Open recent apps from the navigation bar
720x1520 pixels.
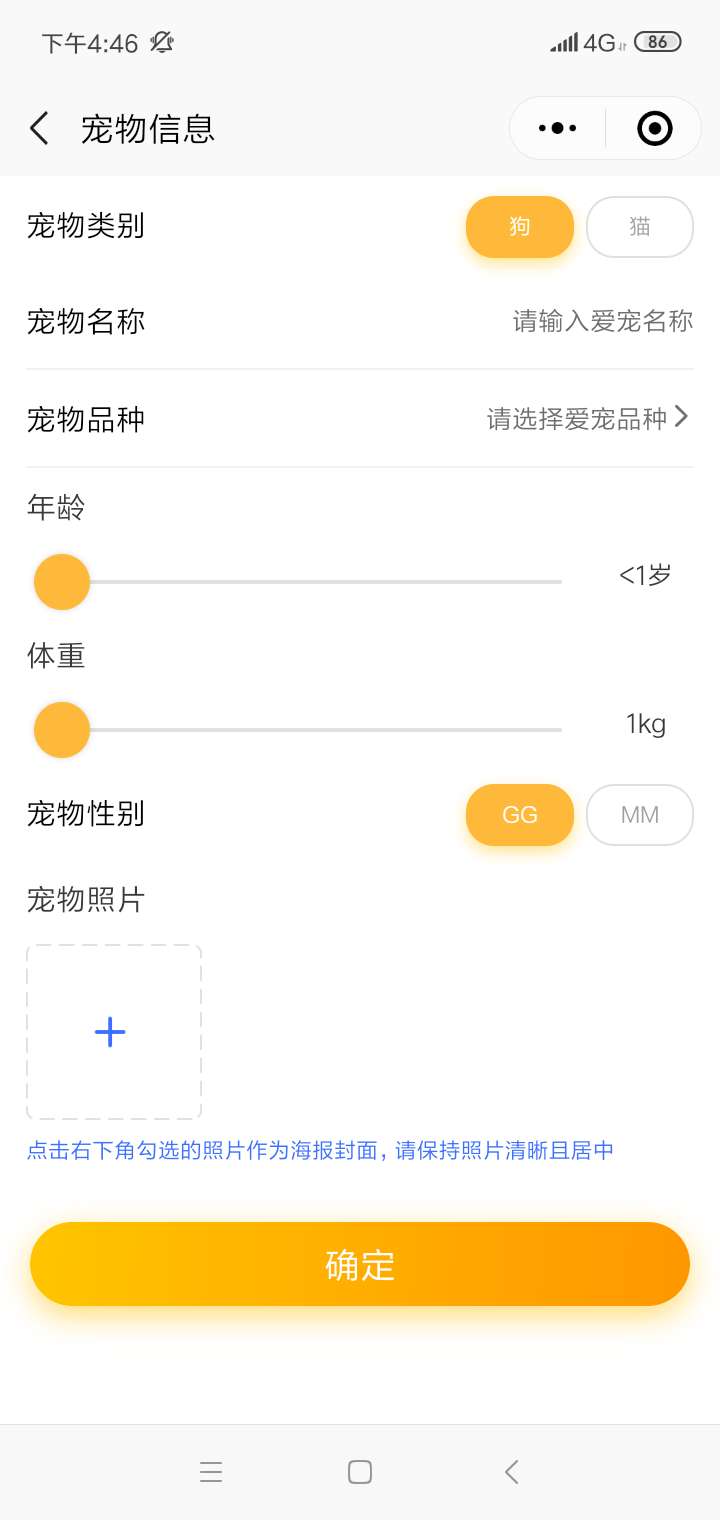point(210,1472)
